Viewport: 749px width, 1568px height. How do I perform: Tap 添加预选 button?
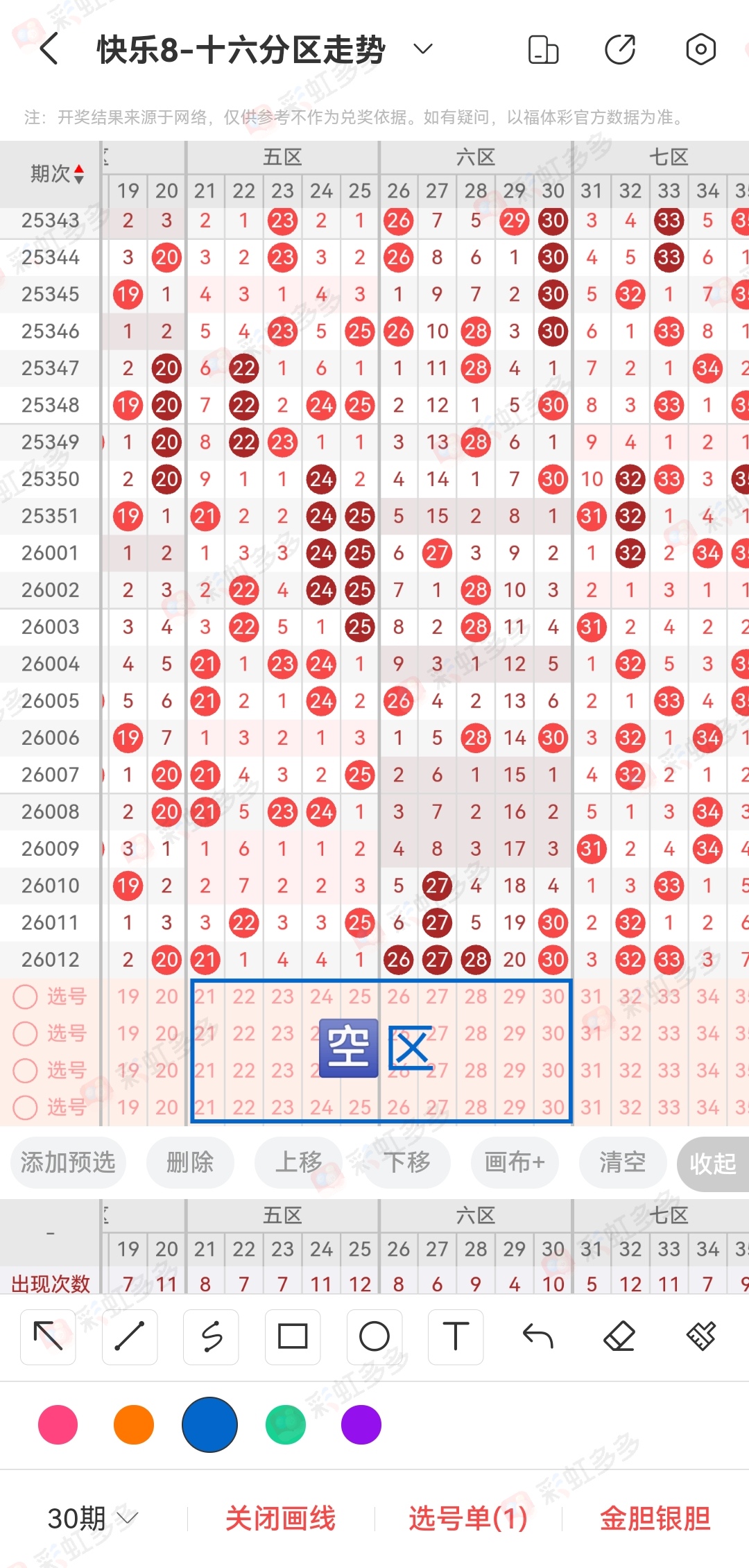pyautogui.click(x=68, y=1162)
